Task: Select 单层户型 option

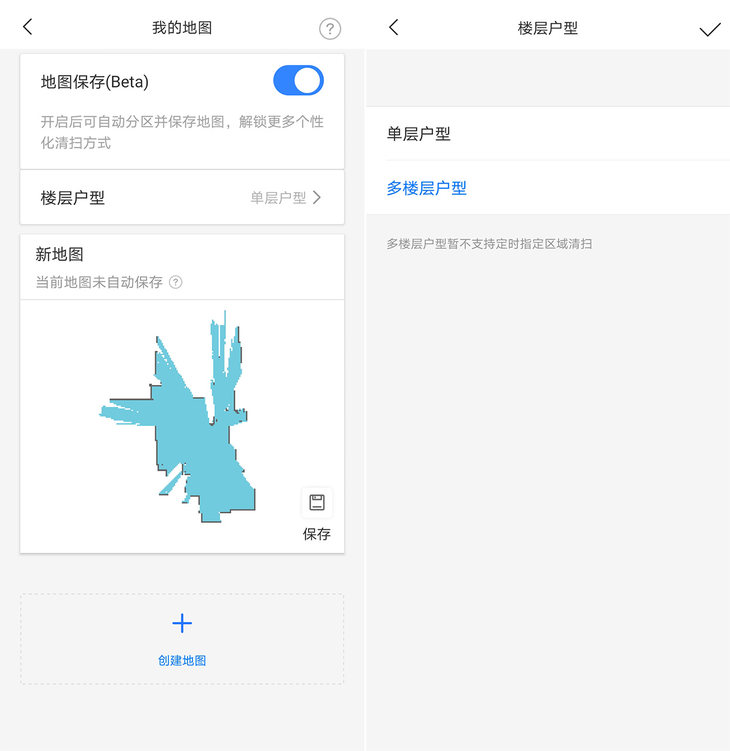Action: coord(548,134)
